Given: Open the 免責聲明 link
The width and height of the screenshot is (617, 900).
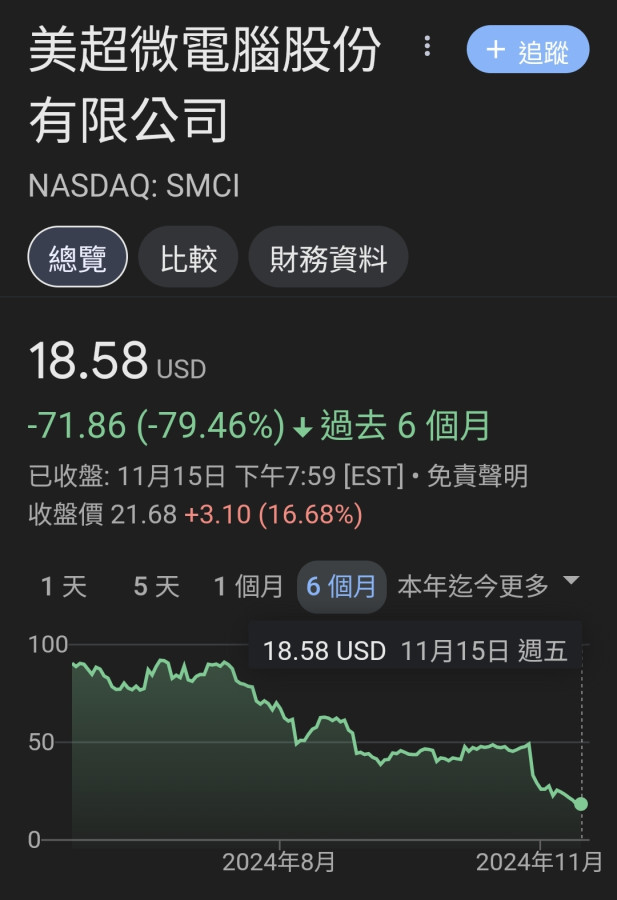Looking at the screenshot, I should click(477, 475).
